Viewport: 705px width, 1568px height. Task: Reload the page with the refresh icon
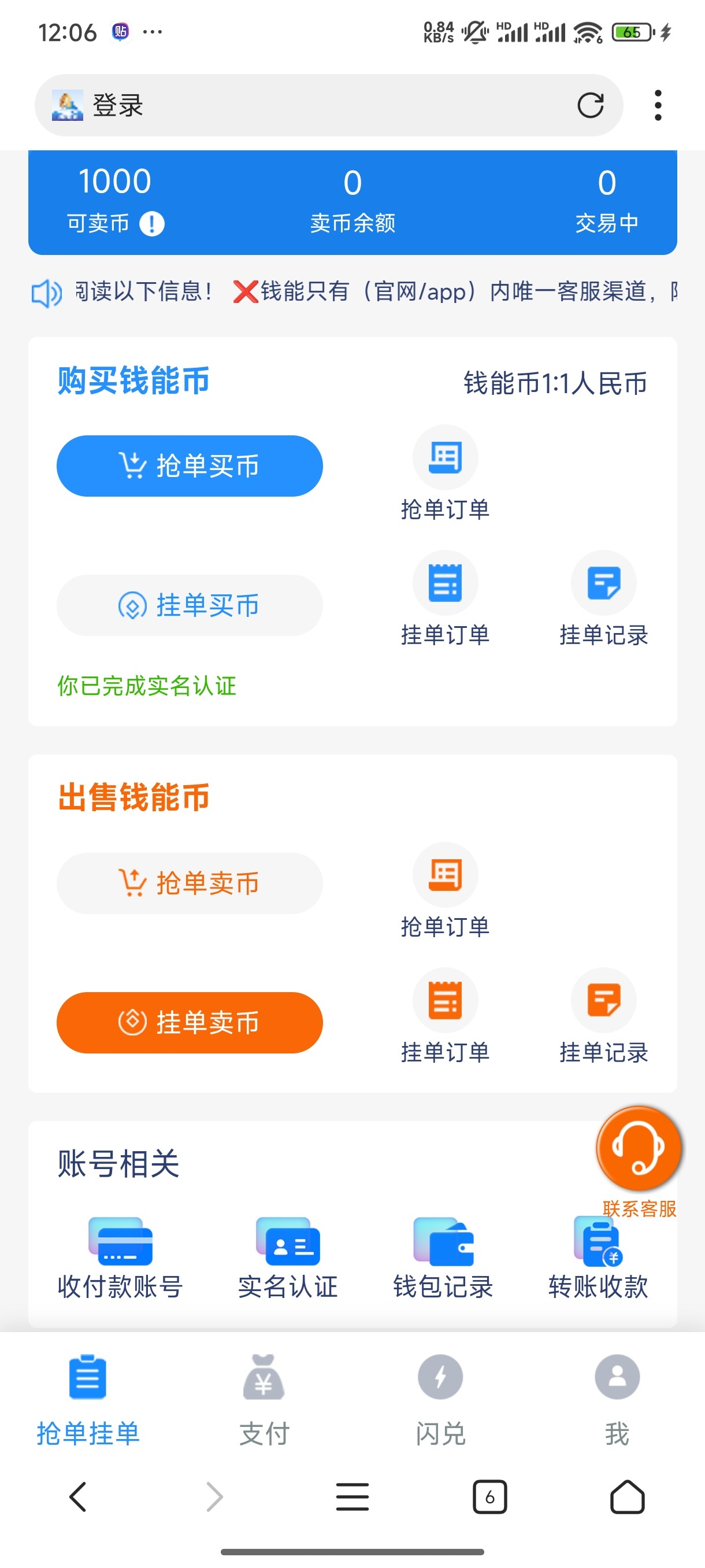click(x=589, y=105)
